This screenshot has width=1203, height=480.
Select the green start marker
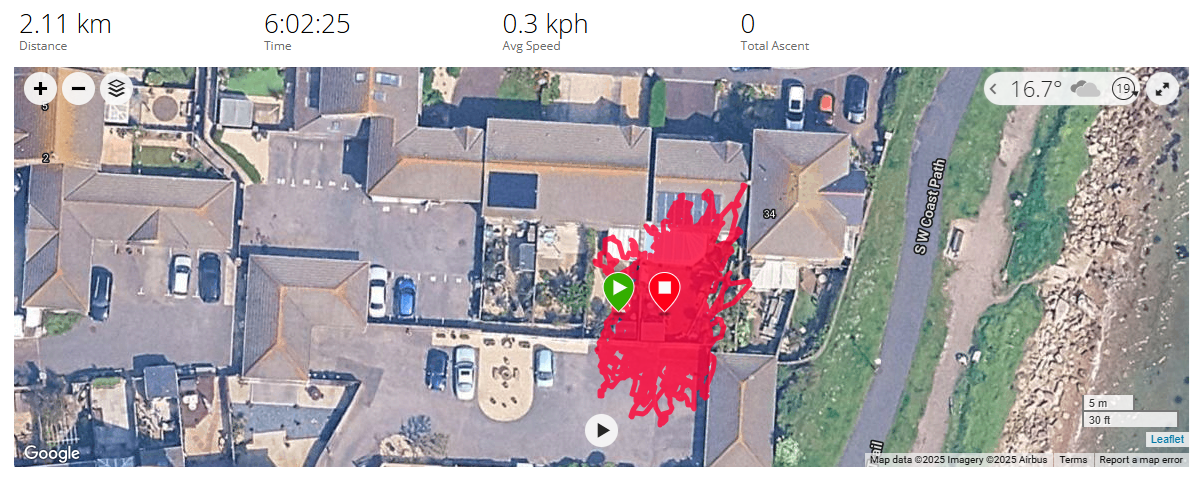[619, 290]
